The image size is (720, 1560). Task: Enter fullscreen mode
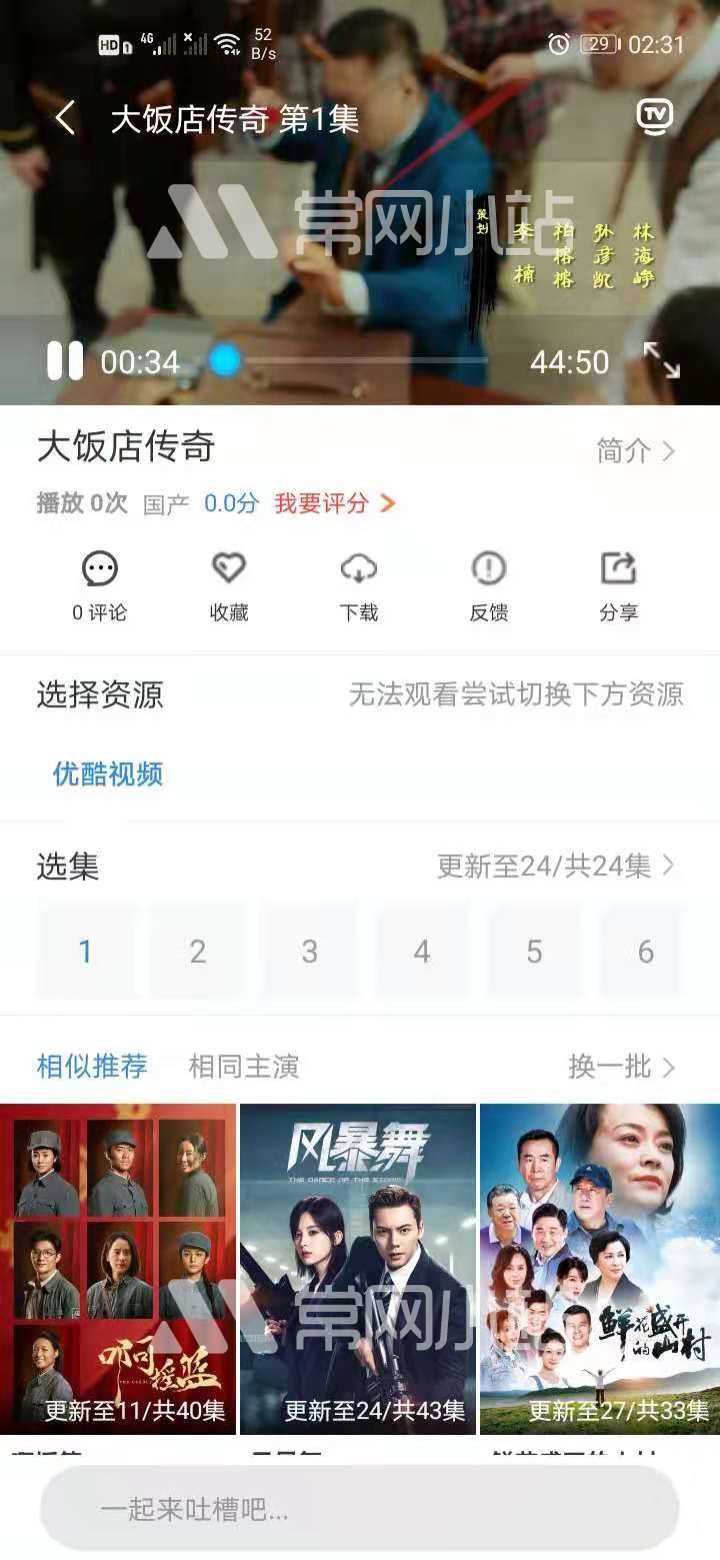pyautogui.click(x=661, y=361)
